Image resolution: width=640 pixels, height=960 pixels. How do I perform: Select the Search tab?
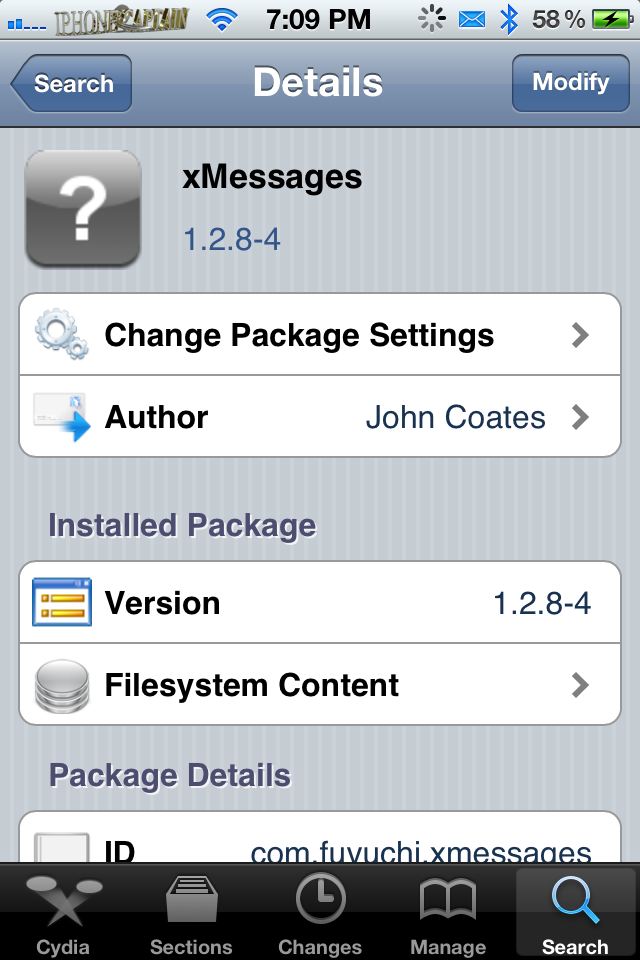coord(575,912)
